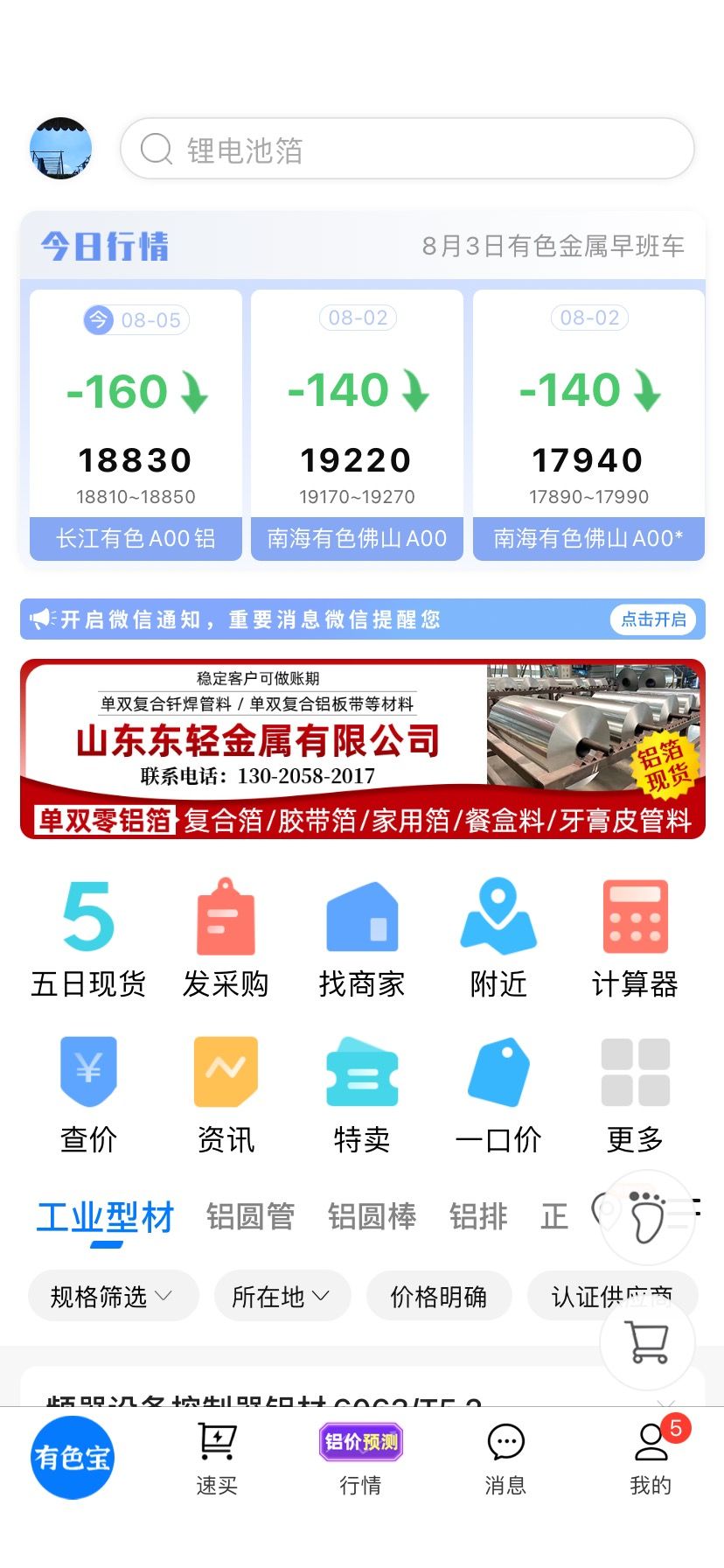This screenshot has width=724, height=1568.
Task: Open the 长江有色A00铝 price card
Action: (136, 425)
